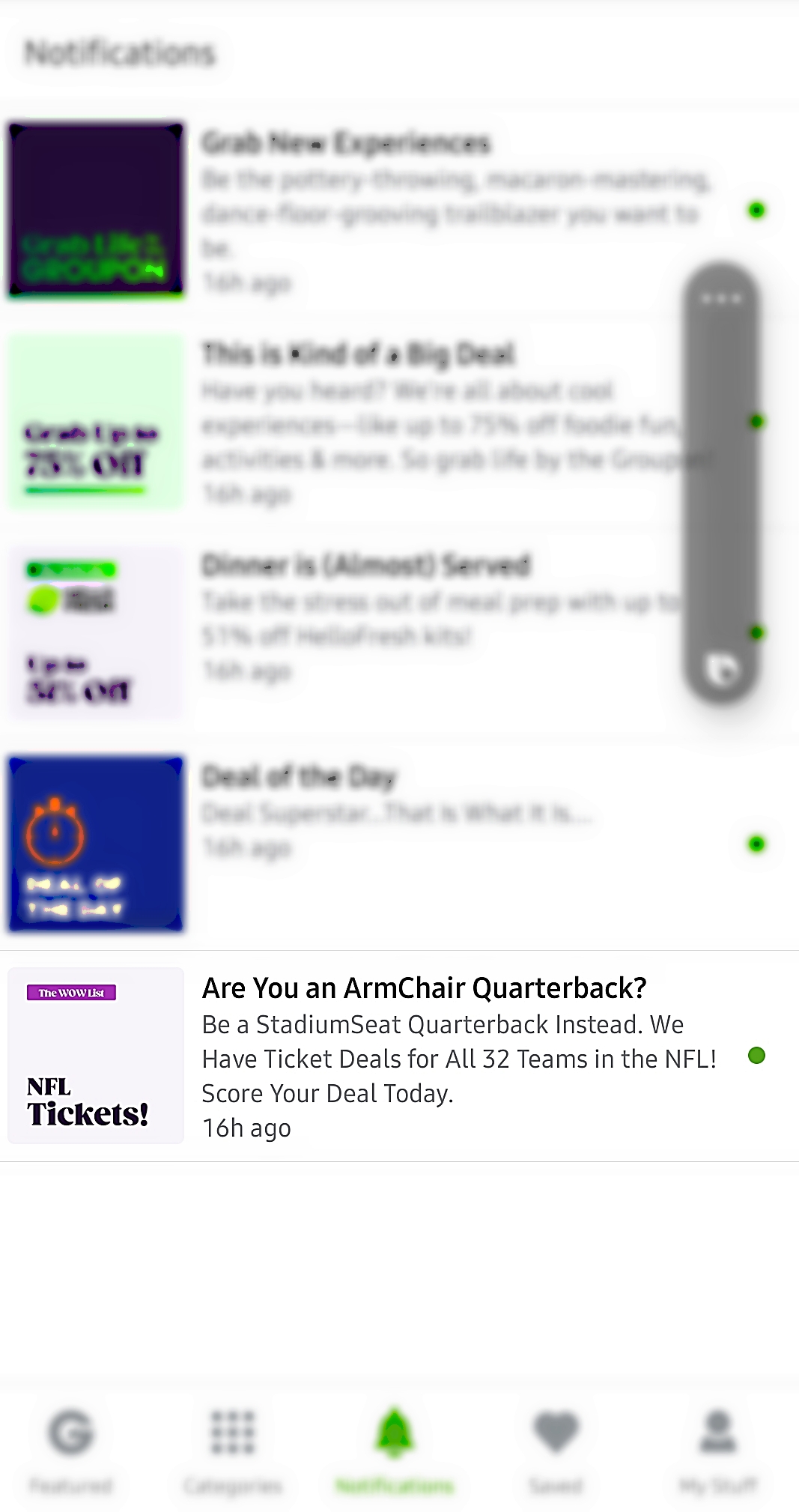
Task: Switch to the Categories tab
Action: click(233, 1451)
